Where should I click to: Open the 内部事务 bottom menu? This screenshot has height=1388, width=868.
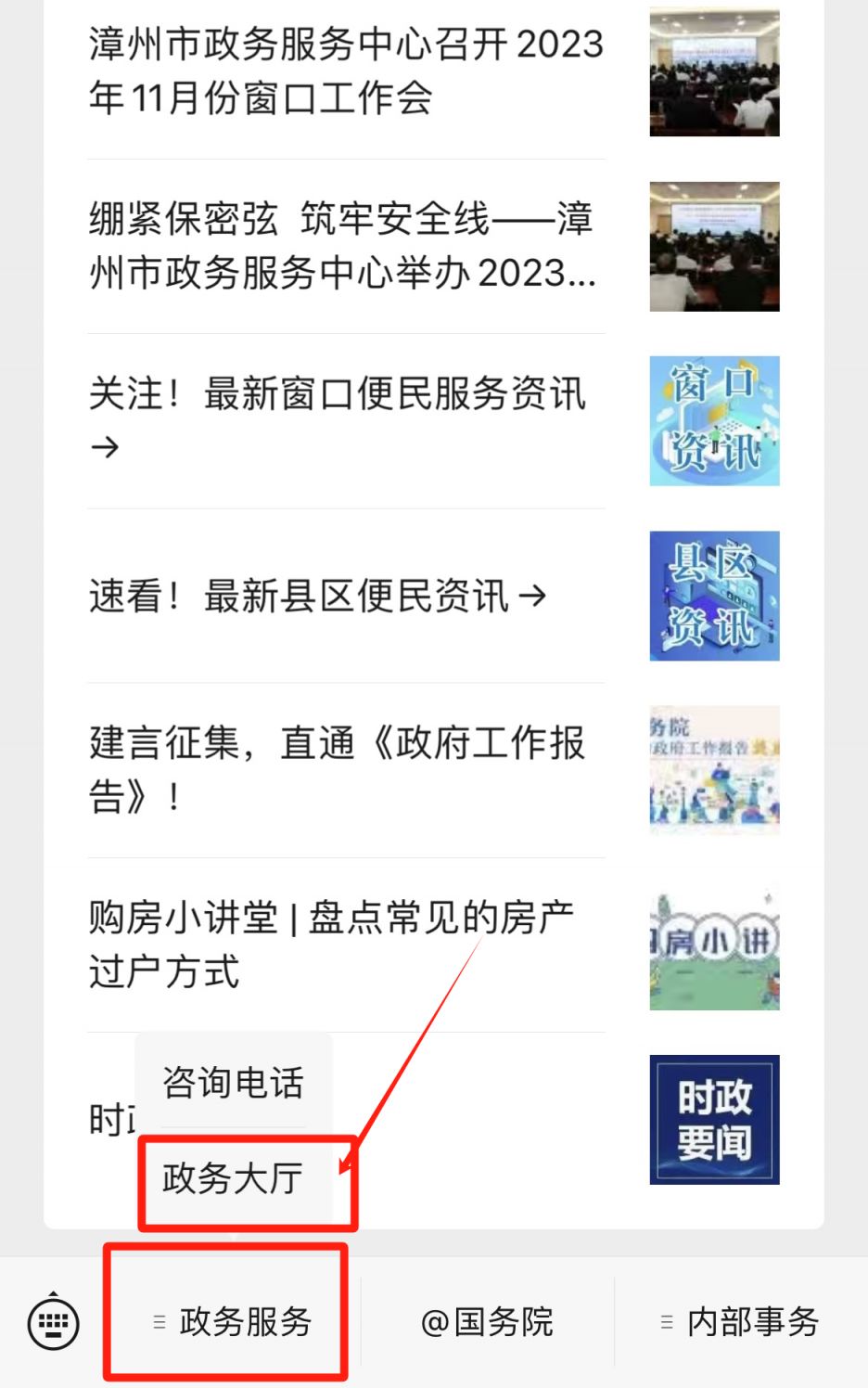coord(740,1321)
